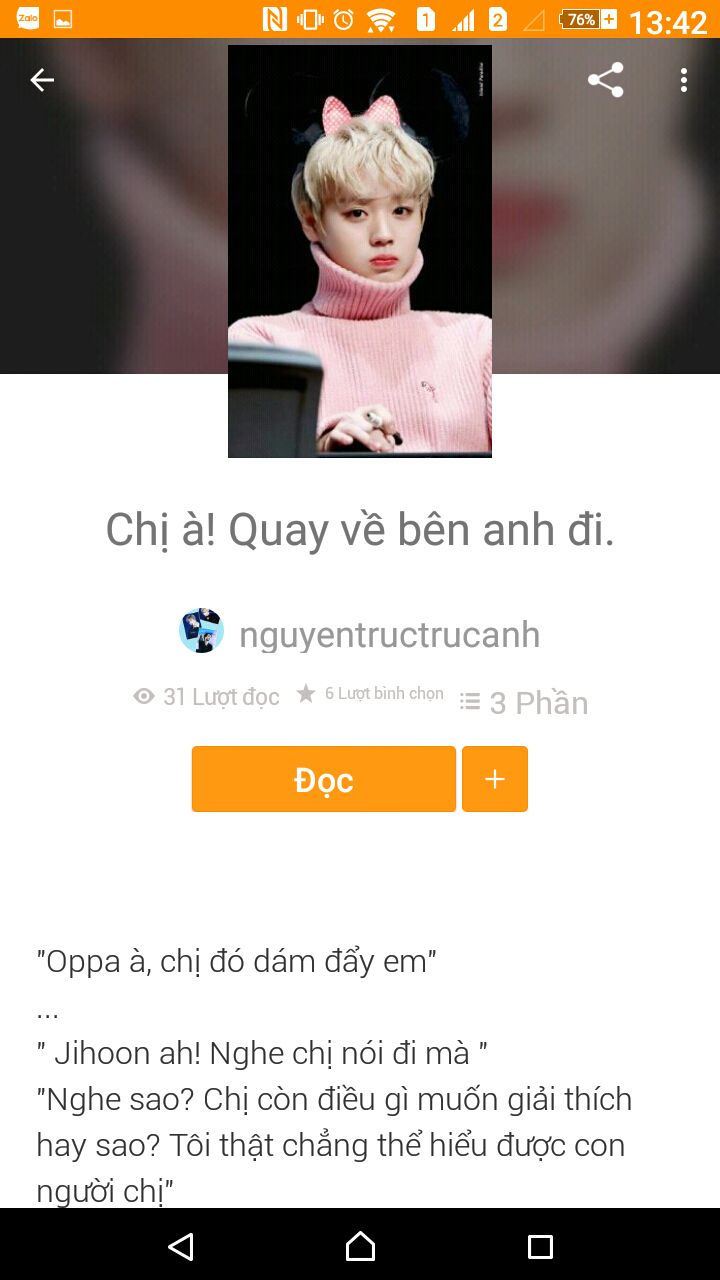The width and height of the screenshot is (720, 1280).
Task: Tap the system home button
Action: [360, 1246]
